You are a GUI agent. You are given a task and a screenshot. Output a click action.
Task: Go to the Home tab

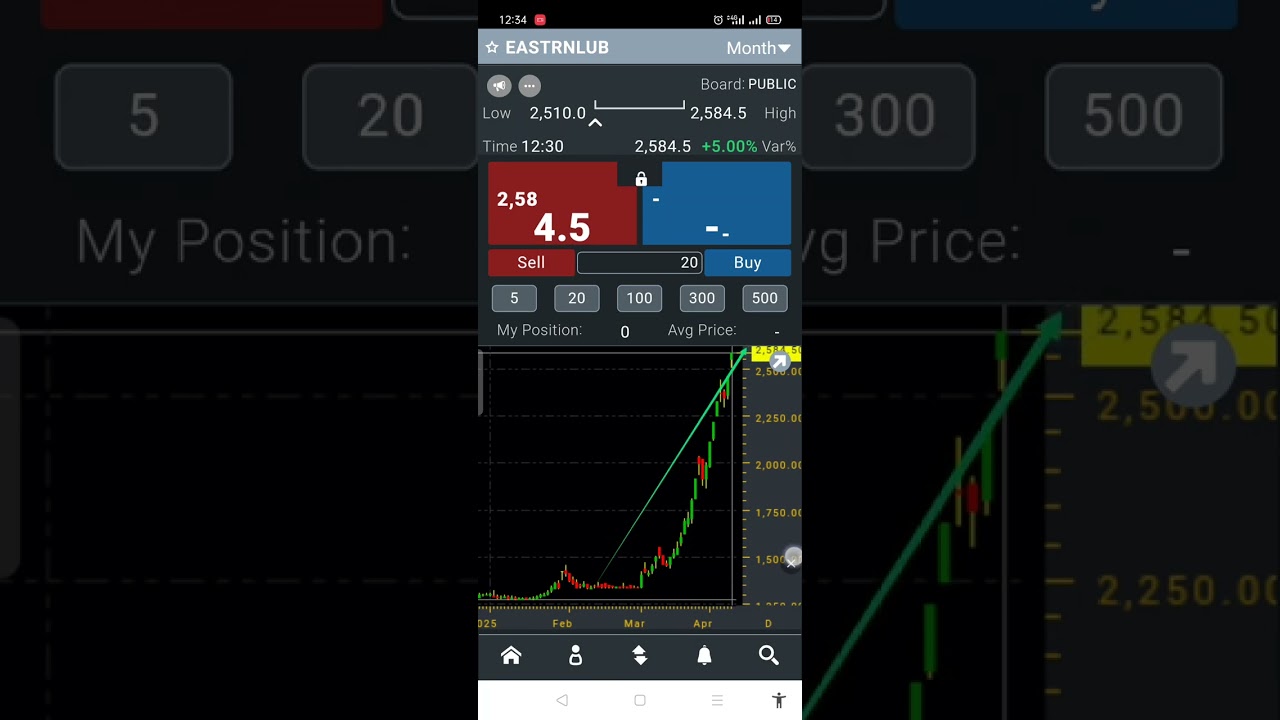click(x=511, y=655)
